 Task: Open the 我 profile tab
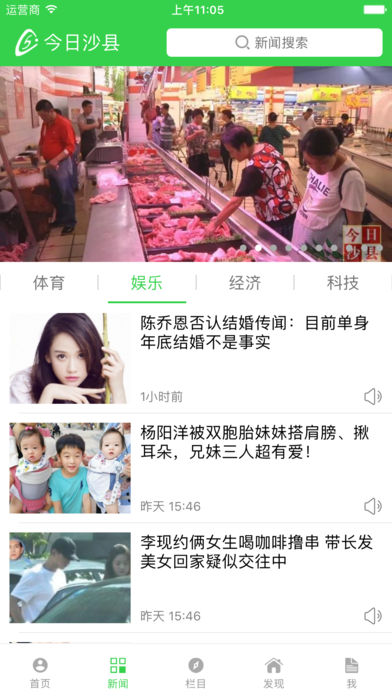(x=352, y=672)
